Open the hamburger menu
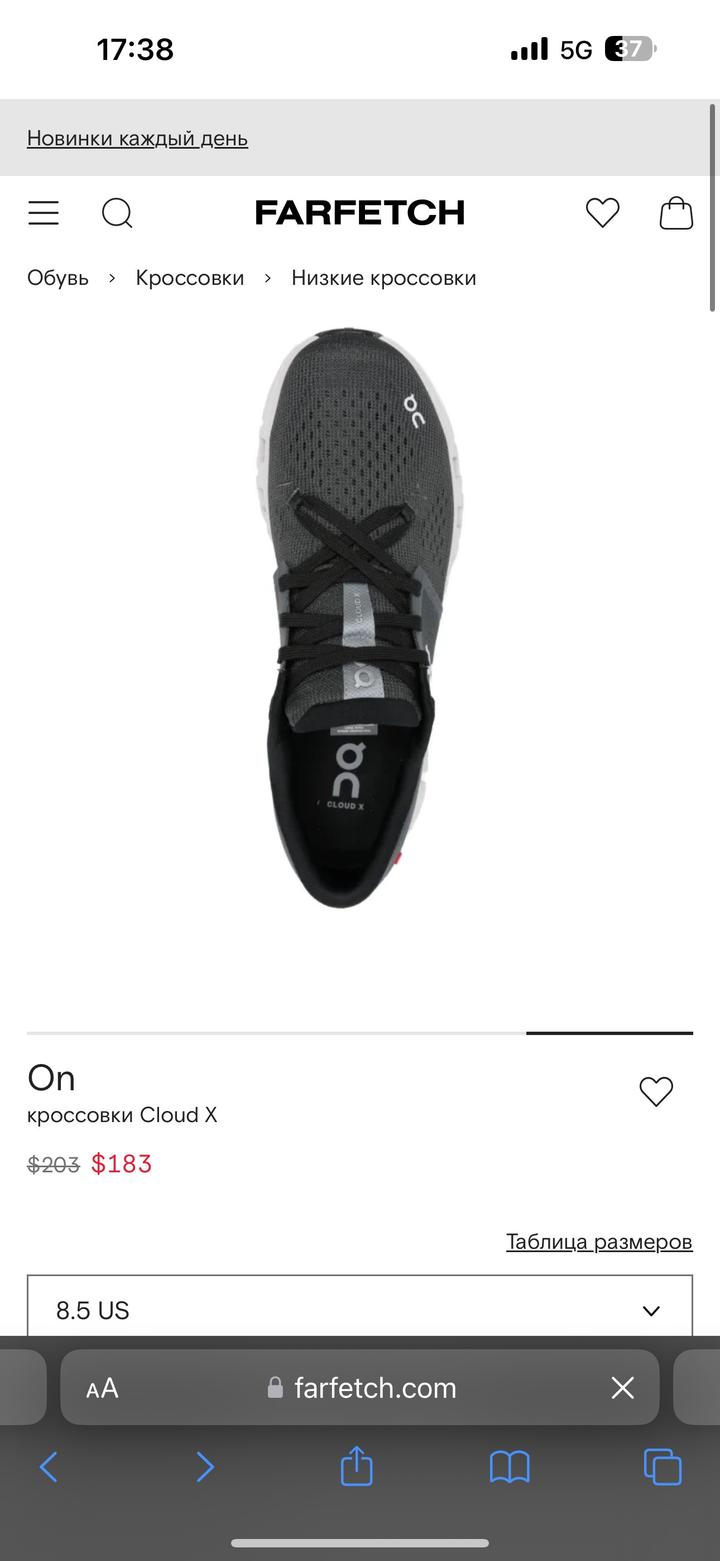Screen dimensions: 720x1561 [43, 213]
